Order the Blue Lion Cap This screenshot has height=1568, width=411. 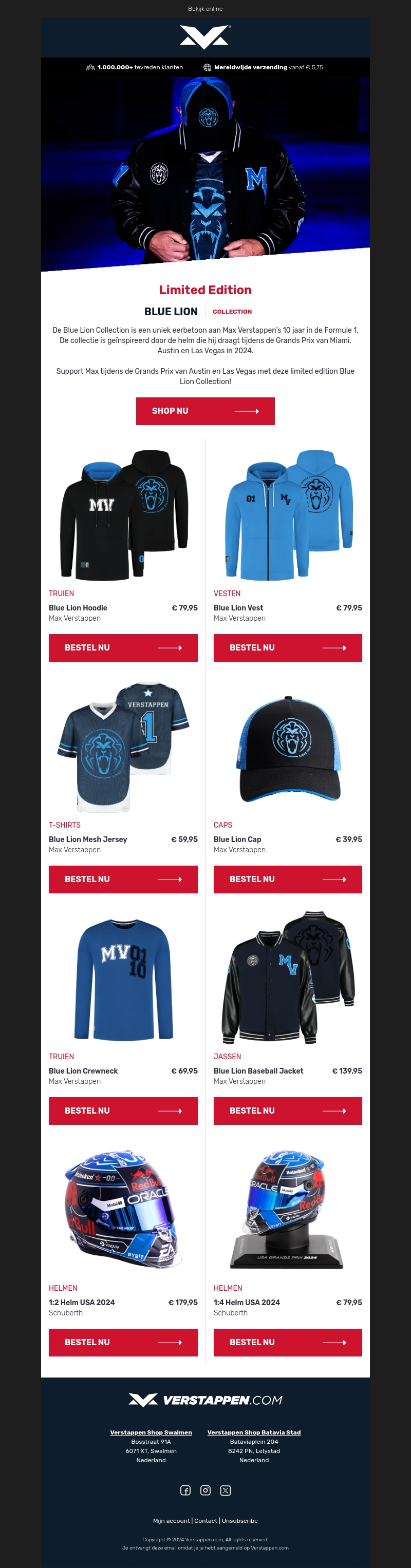pos(287,879)
